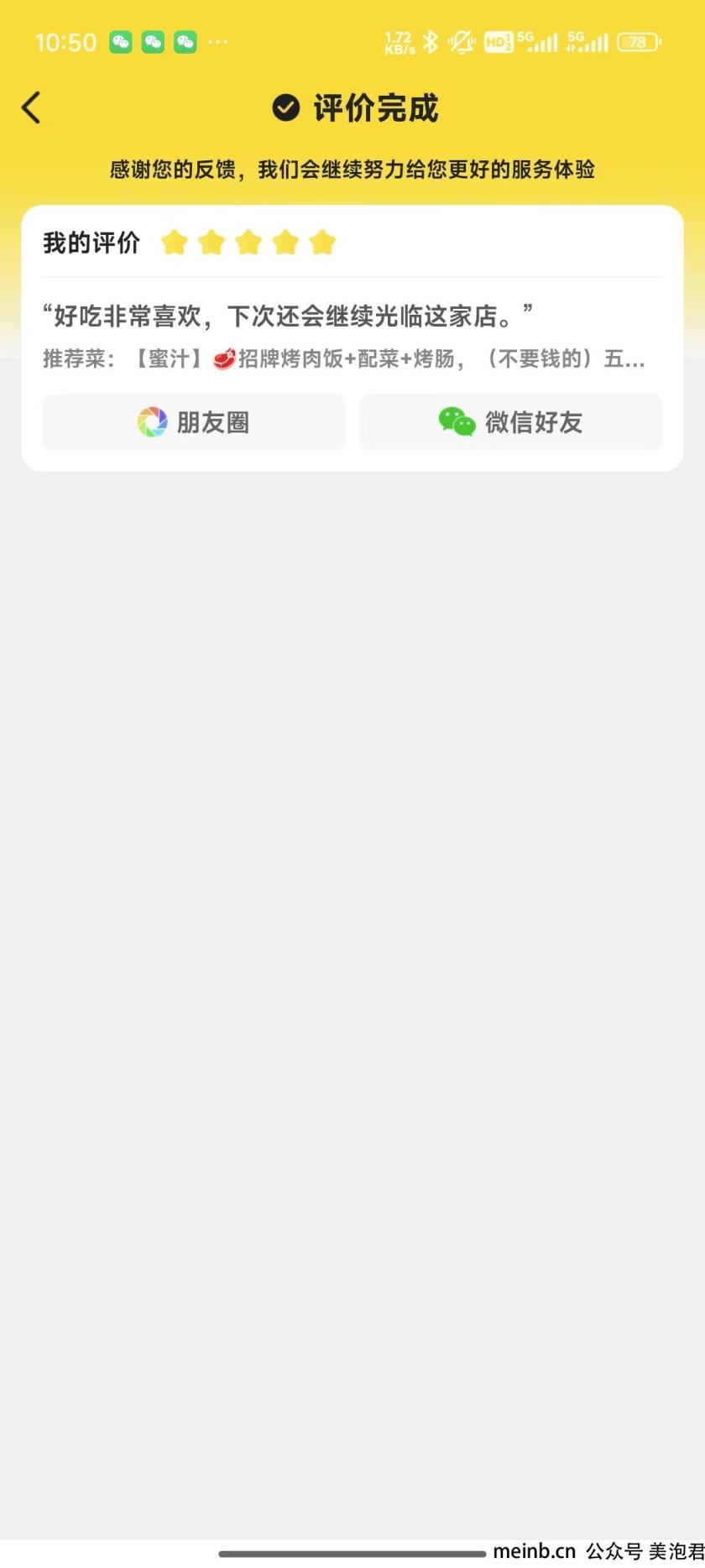Viewport: 705px width, 1568px height.
Task: Go back using the top-left arrow
Action: [31, 107]
